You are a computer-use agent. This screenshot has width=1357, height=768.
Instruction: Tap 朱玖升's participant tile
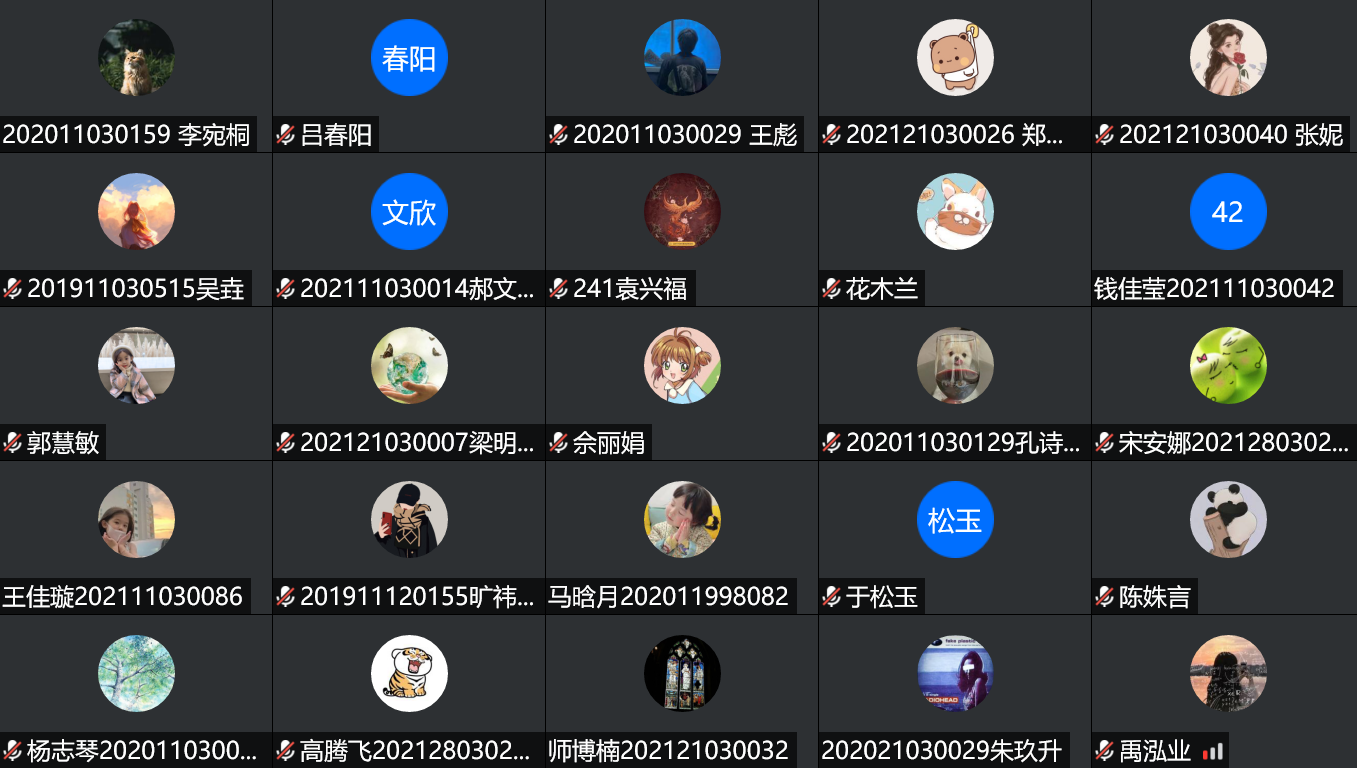point(955,674)
